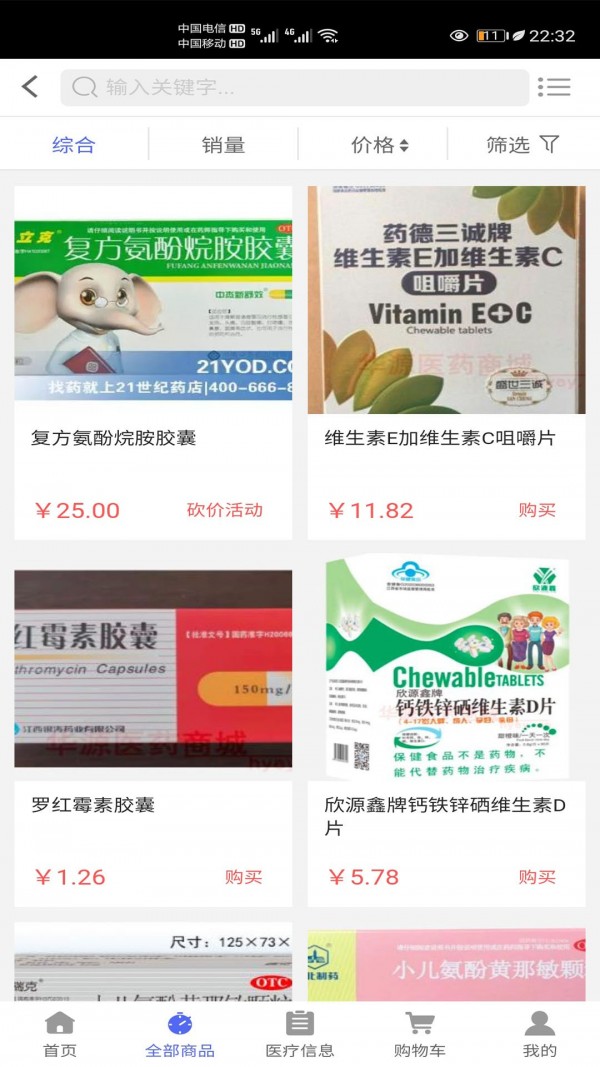
Task: Open the 欣源鑫牌钙铁锌硒维生素D片 product card
Action: click(446, 668)
